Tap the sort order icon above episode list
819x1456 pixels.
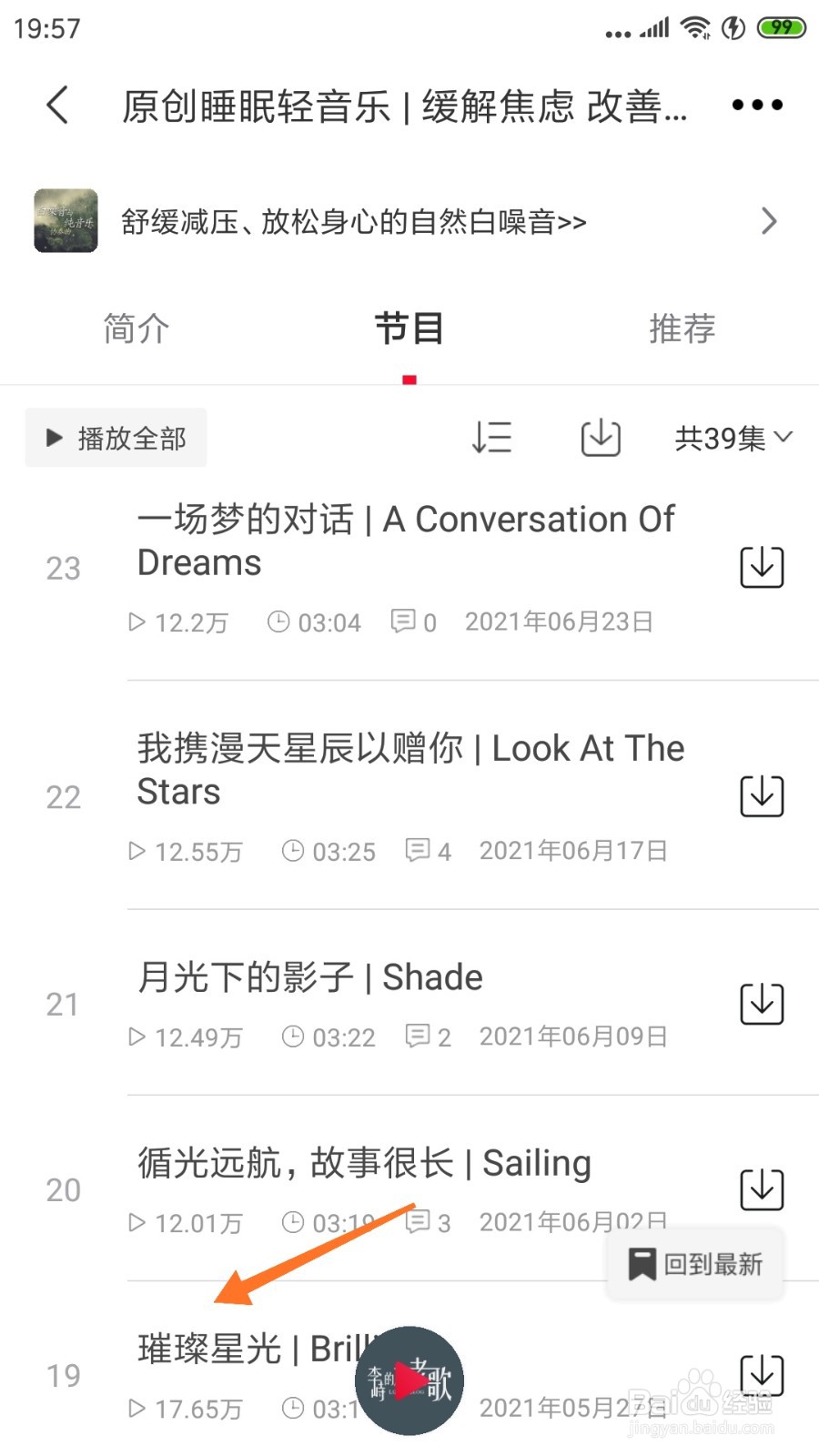tap(491, 439)
